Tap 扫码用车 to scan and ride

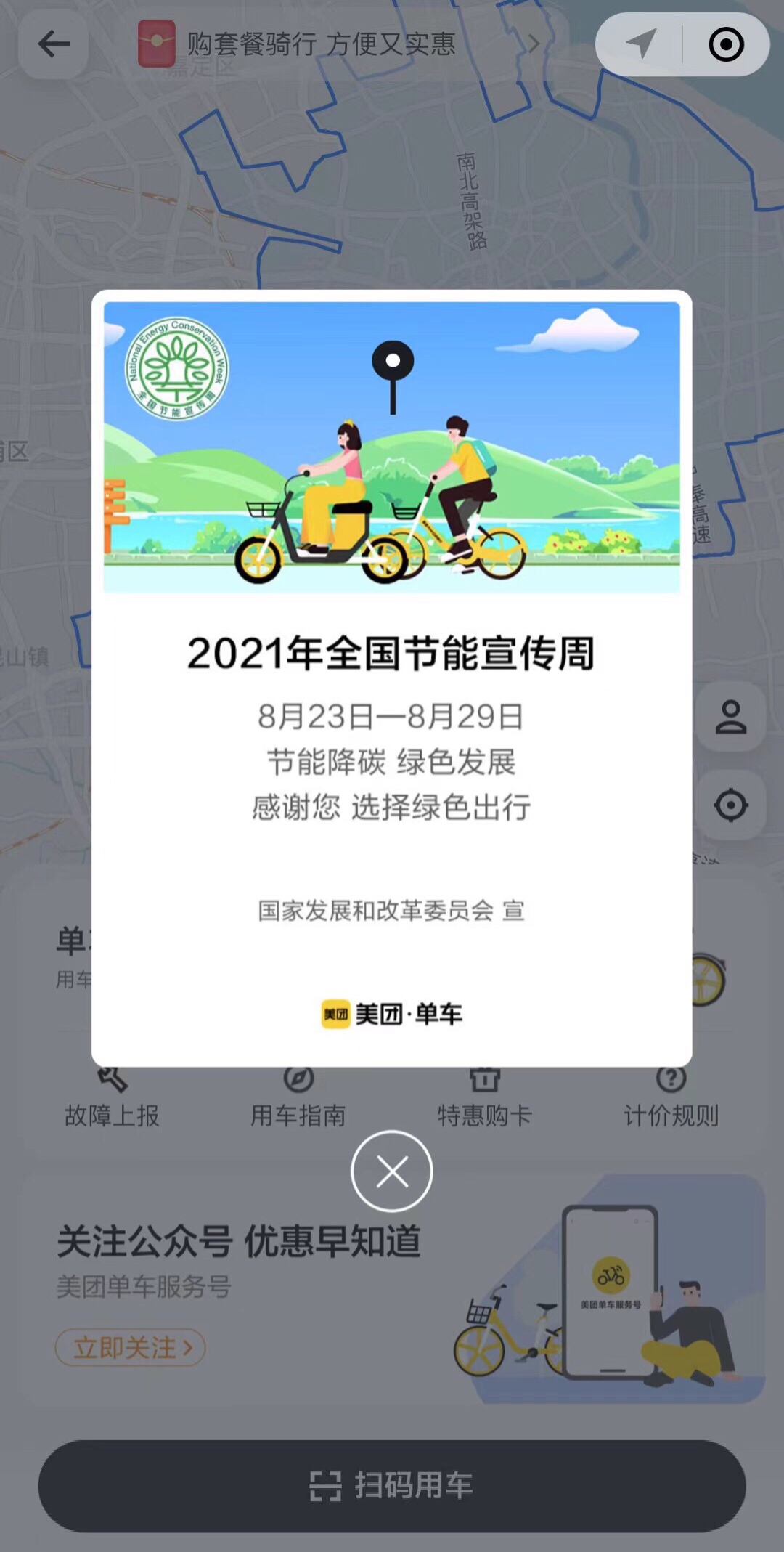click(x=391, y=1486)
